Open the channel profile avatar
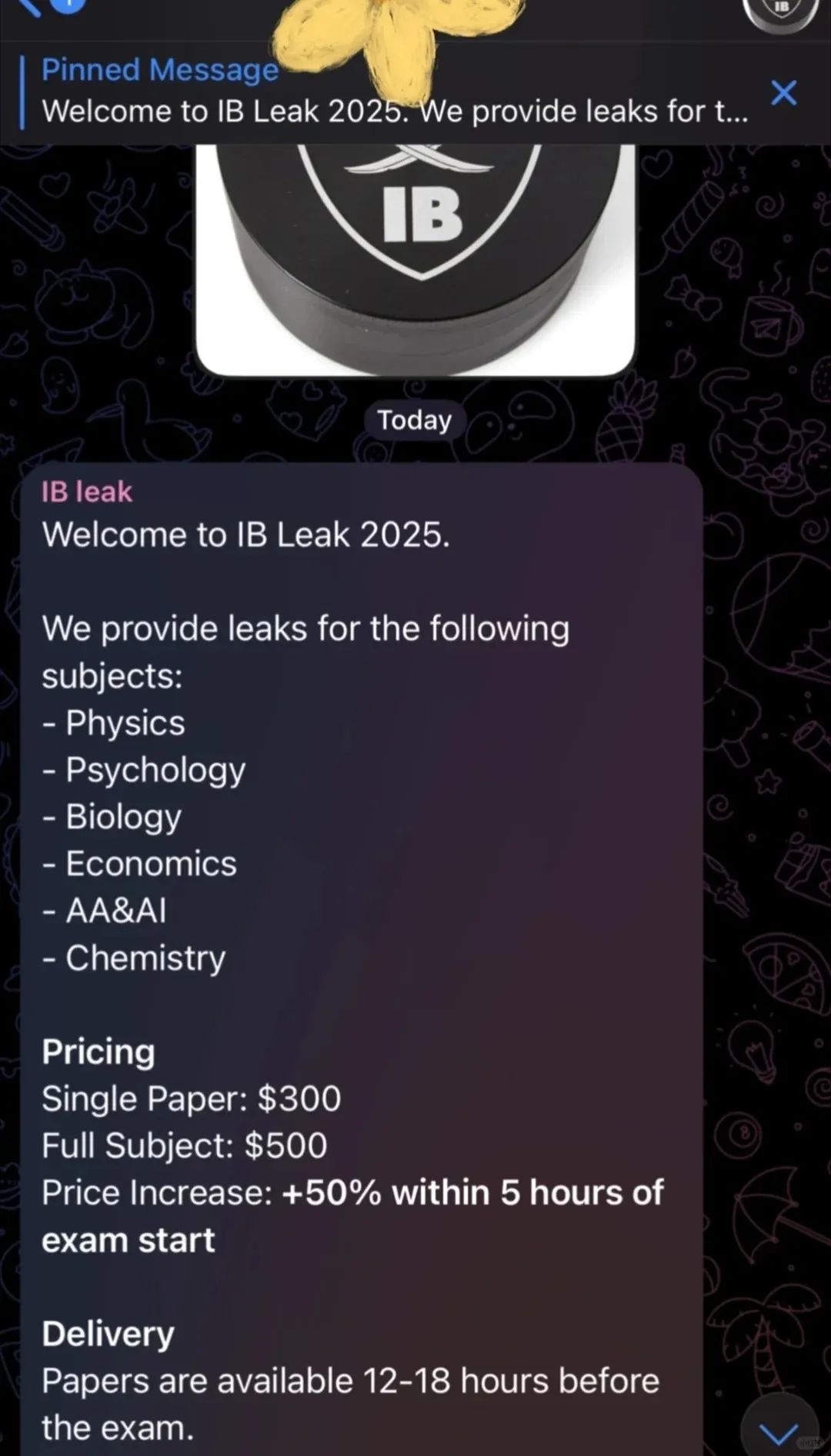This screenshot has height=1456, width=831. [780, 11]
